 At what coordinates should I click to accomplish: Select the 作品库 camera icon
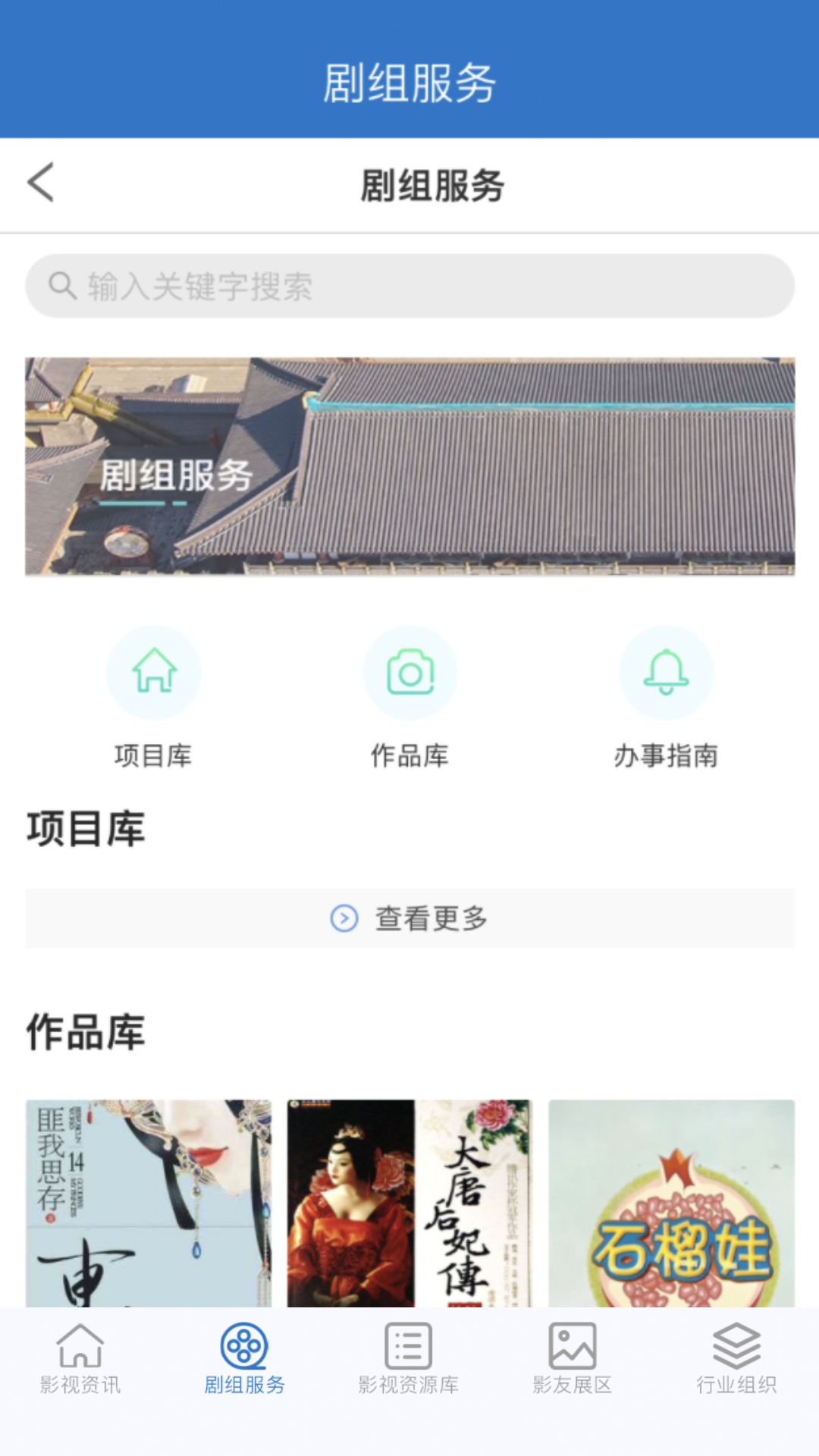409,673
